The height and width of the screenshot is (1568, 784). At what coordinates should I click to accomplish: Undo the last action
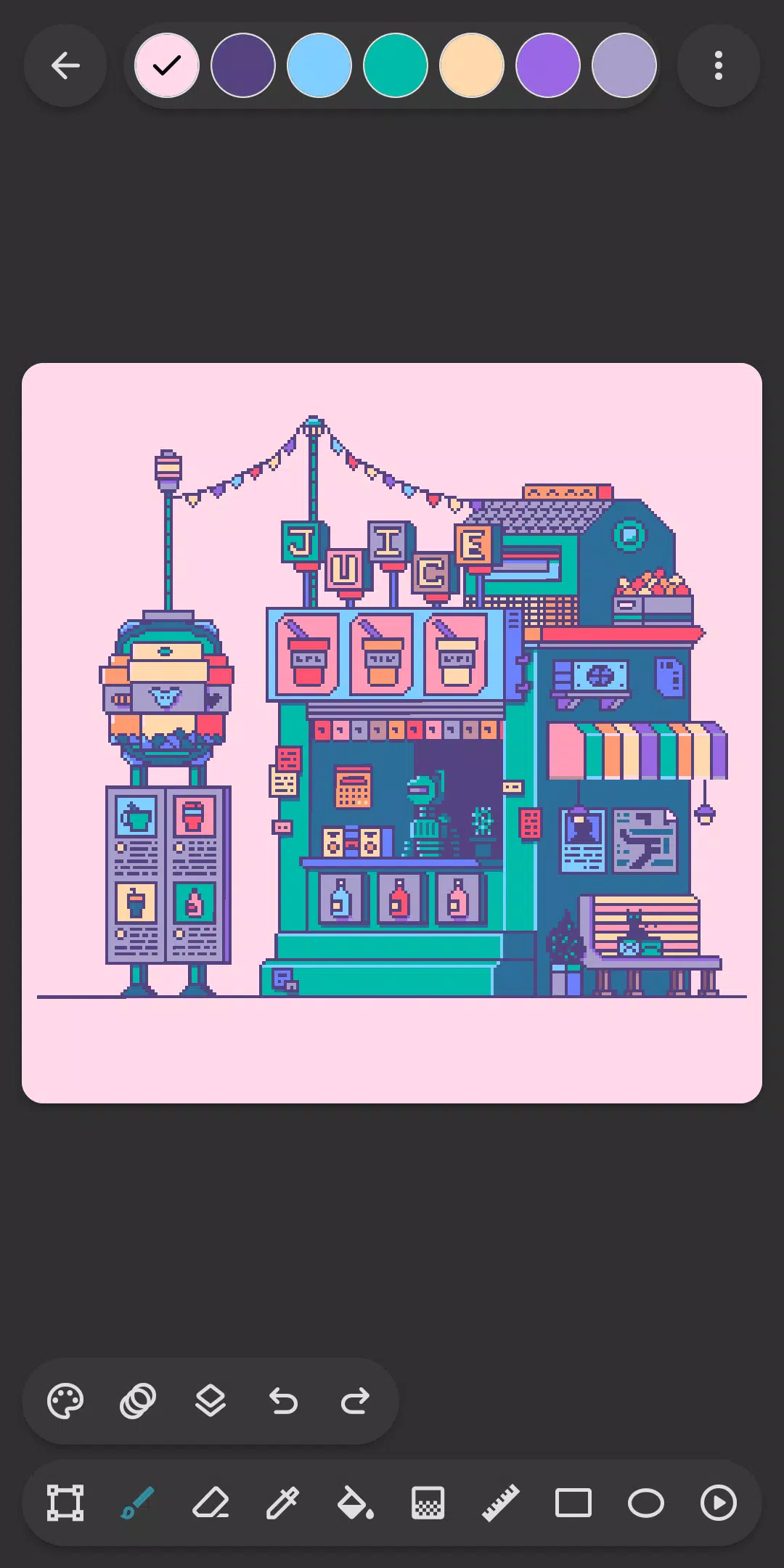[283, 1401]
